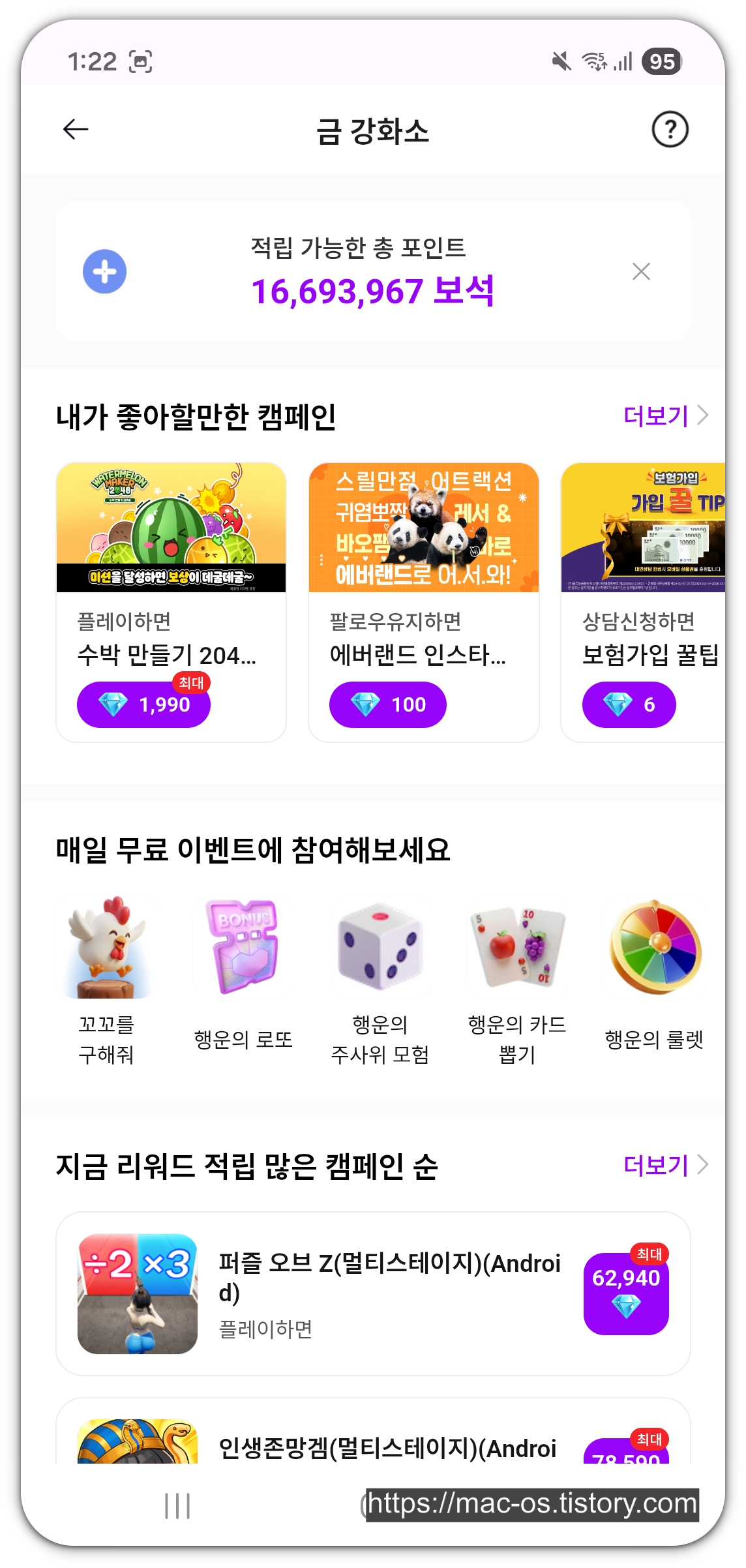Open recent apps from the navigation bar
Screen dimensions: 746x1568
pyautogui.click(x=177, y=1505)
